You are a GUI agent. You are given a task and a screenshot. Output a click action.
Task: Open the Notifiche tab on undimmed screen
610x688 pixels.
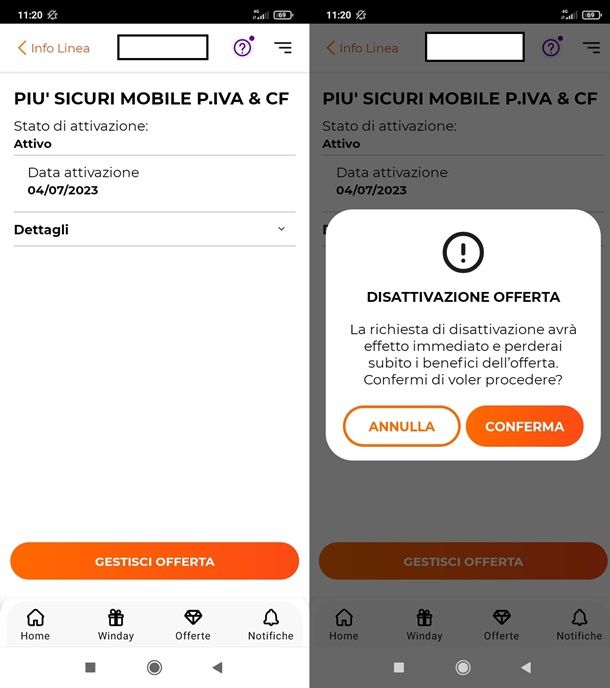tap(270, 625)
